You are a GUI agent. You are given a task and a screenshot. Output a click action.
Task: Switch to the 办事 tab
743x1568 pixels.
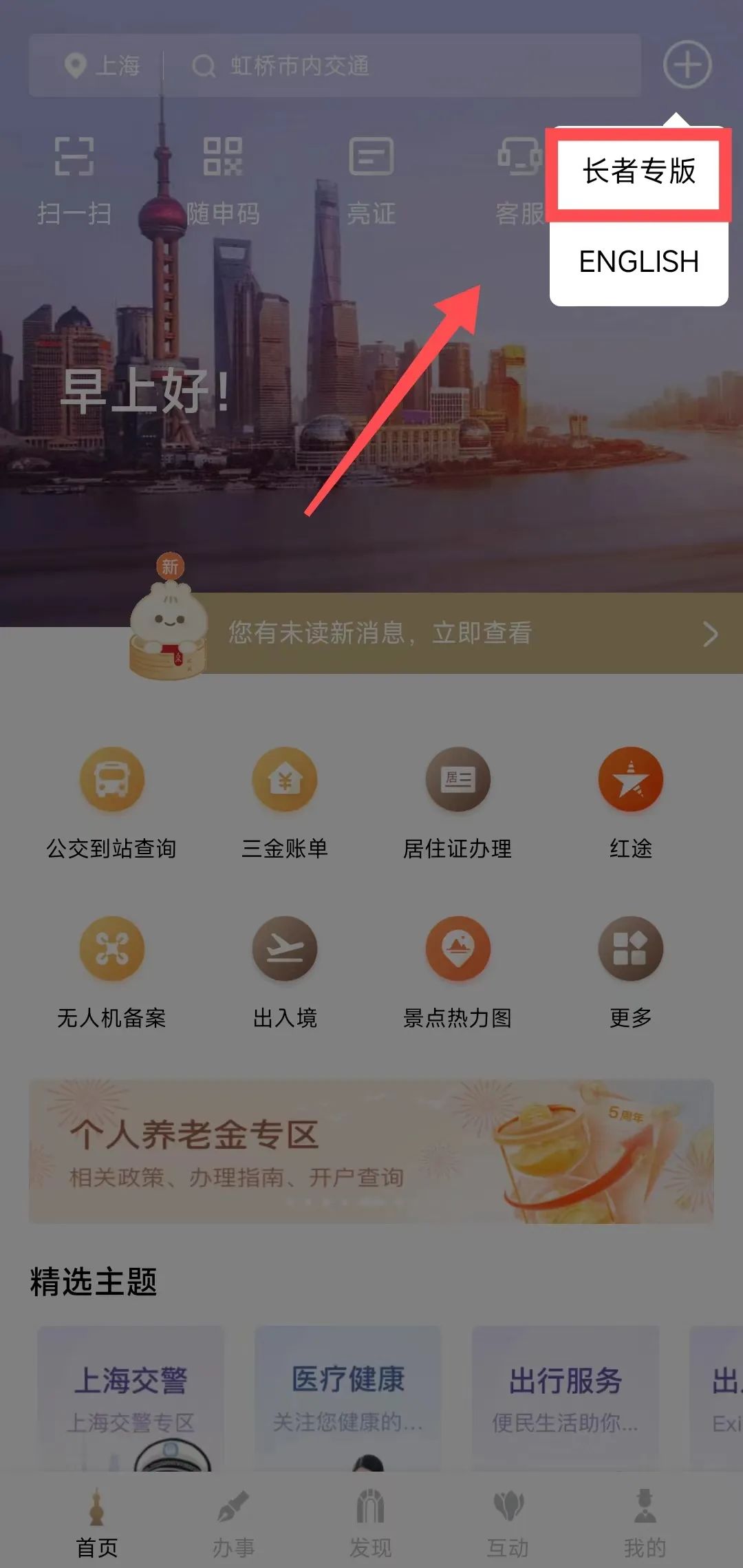click(233, 1524)
